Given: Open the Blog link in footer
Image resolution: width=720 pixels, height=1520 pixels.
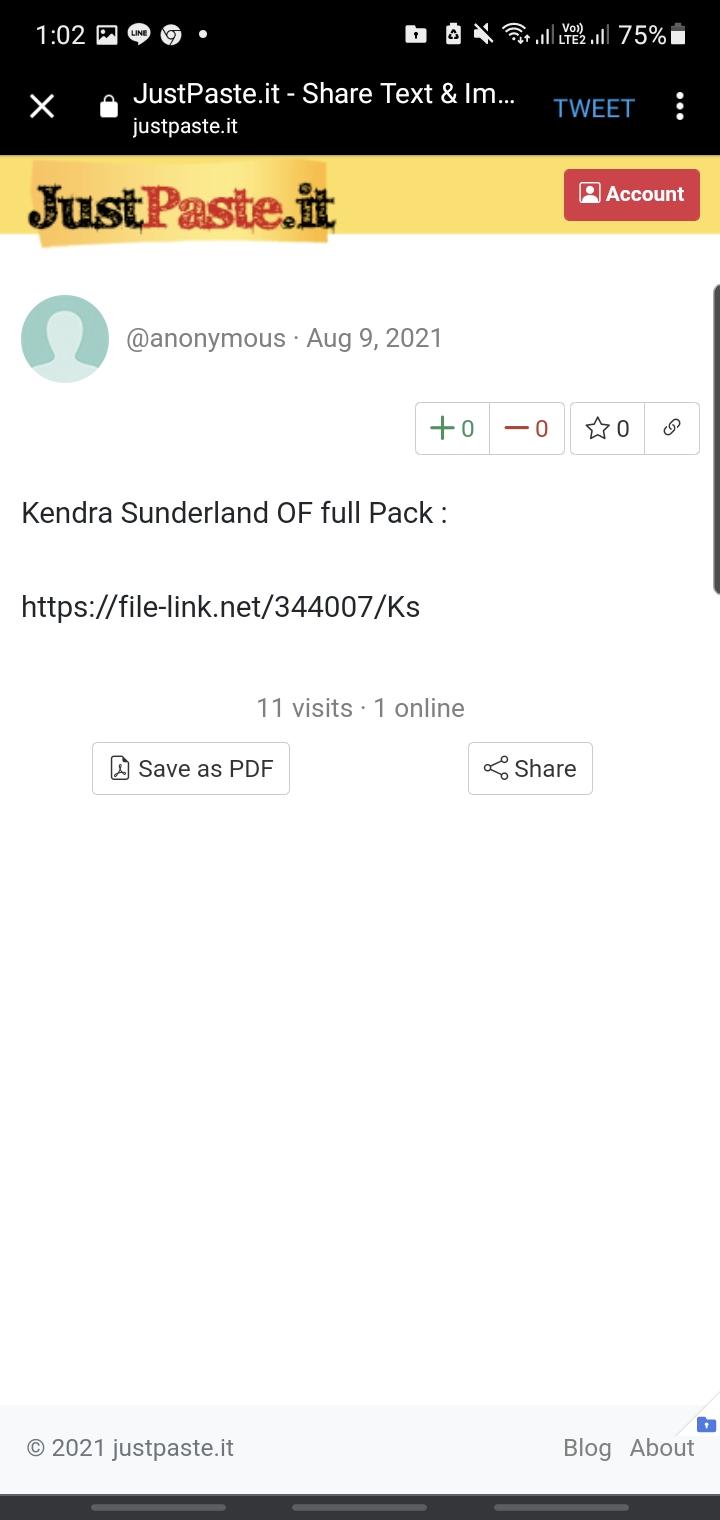Looking at the screenshot, I should (x=587, y=1447).
